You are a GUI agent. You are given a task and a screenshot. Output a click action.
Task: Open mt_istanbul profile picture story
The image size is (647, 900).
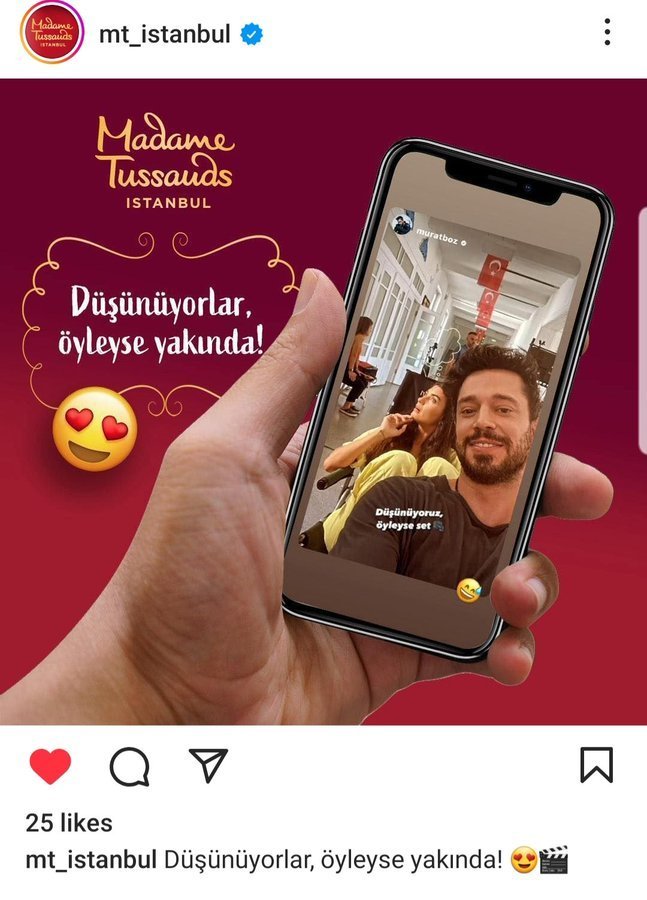click(x=52, y=33)
